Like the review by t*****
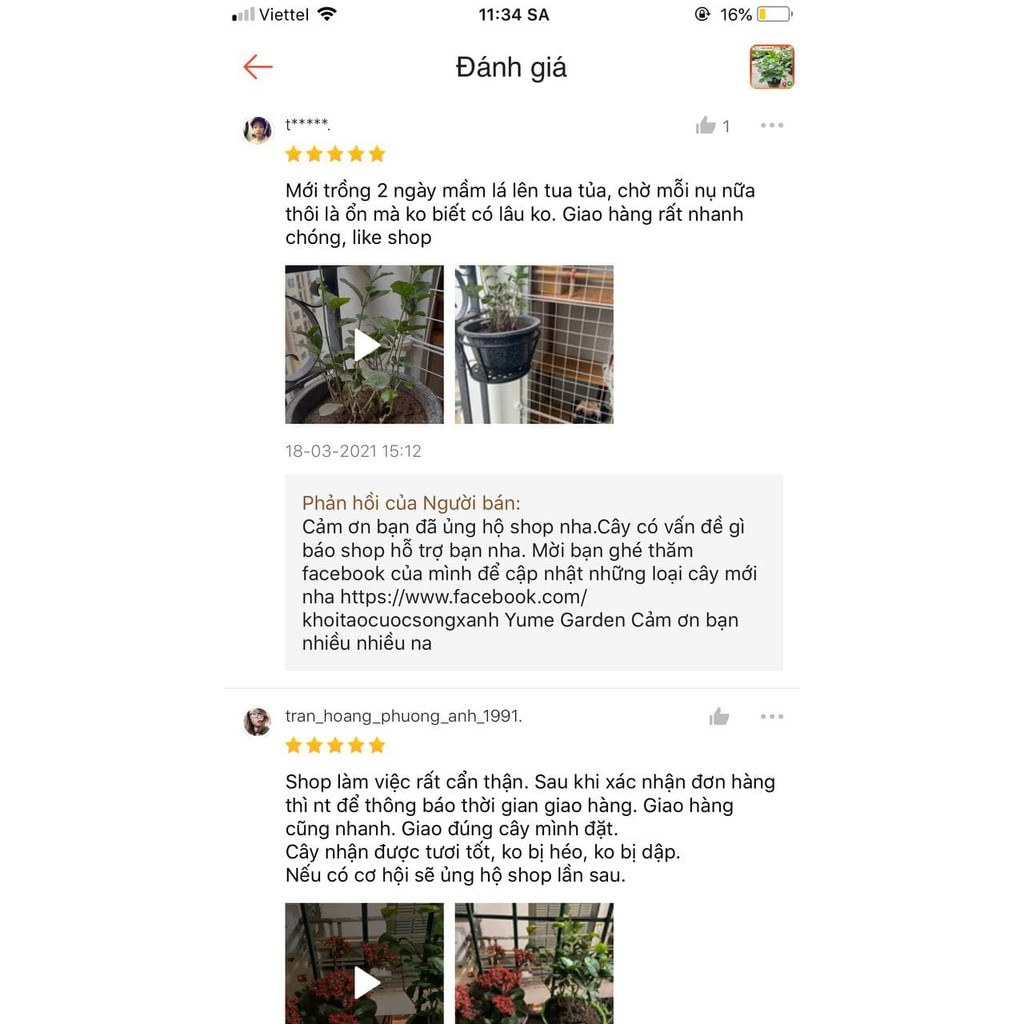Image resolution: width=1024 pixels, height=1024 pixels. [707, 126]
